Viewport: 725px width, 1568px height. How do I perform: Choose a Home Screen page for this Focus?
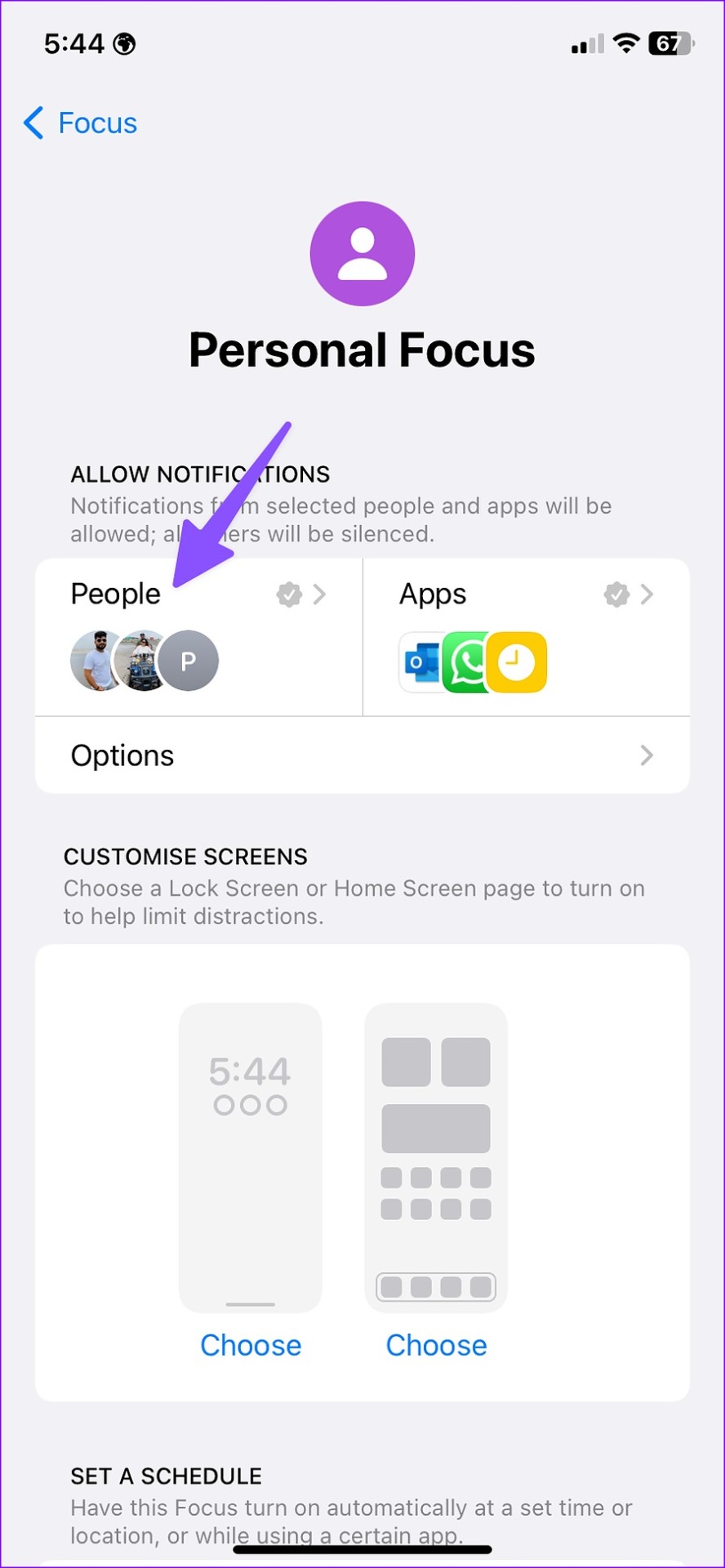(x=436, y=1345)
